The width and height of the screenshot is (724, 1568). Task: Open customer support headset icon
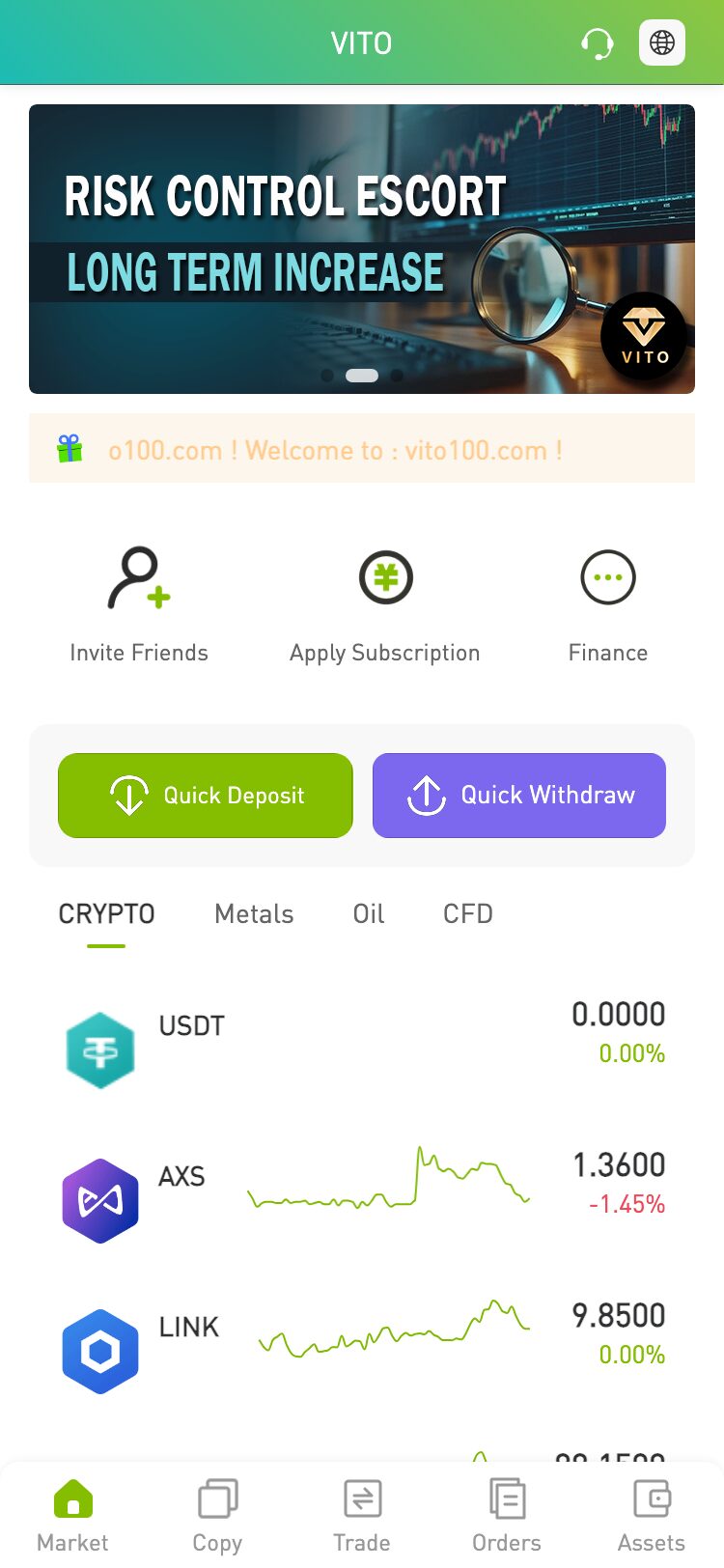598,43
